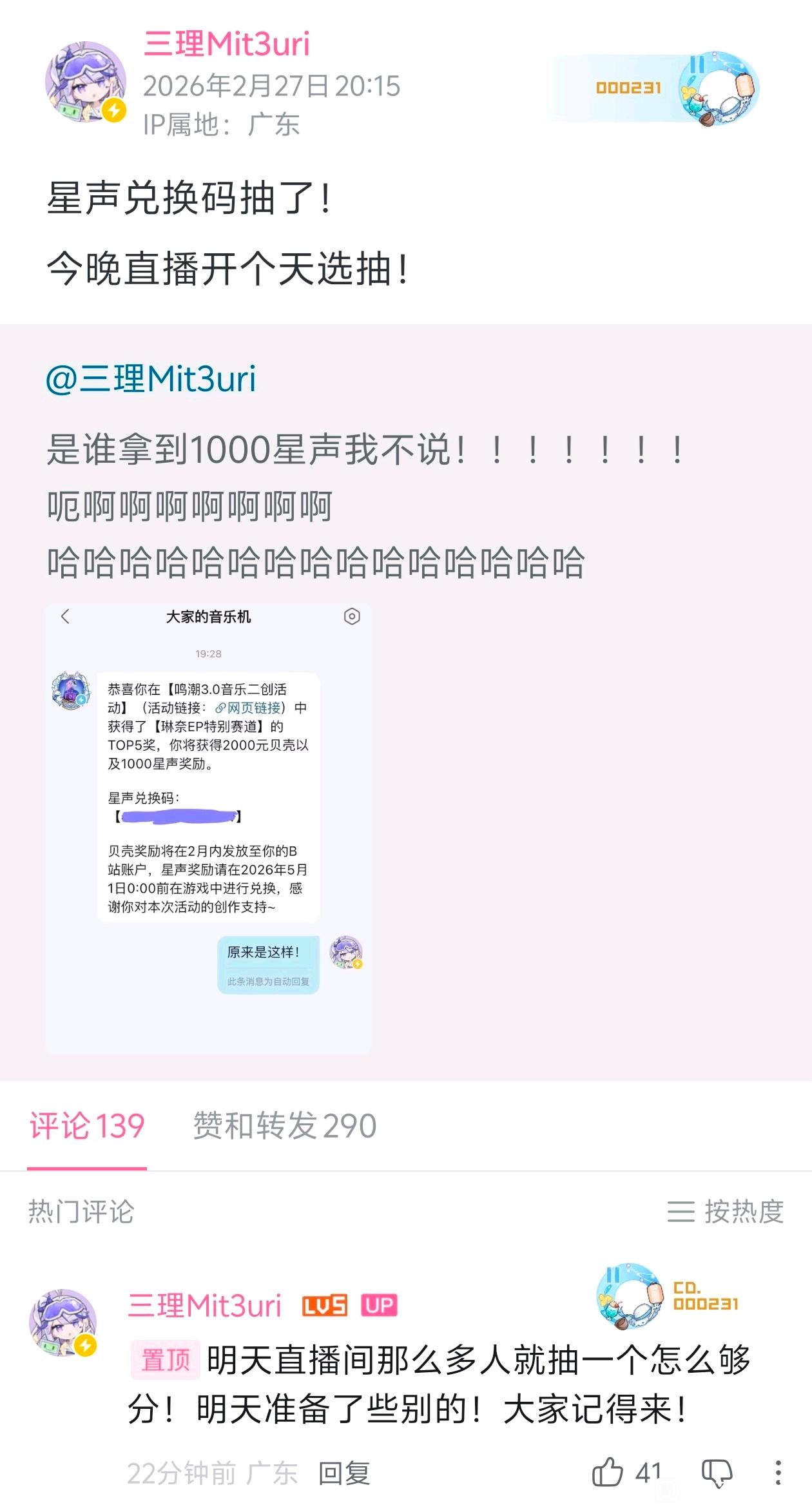Dislike the pinned comment
Screen dimensions: 812x1512
pyautogui.click(x=717, y=1472)
